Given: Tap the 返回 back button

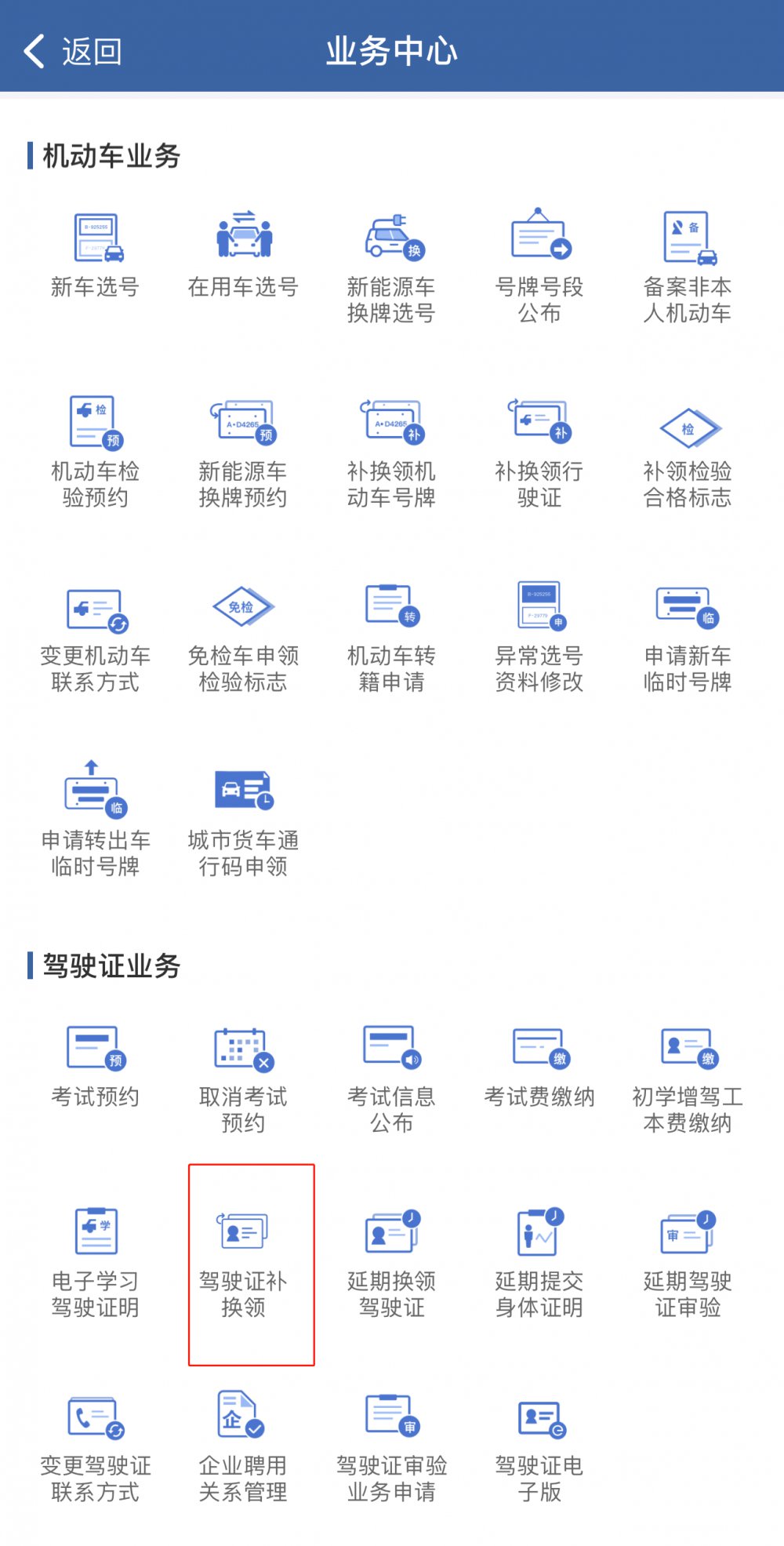Looking at the screenshot, I should [x=72, y=52].
